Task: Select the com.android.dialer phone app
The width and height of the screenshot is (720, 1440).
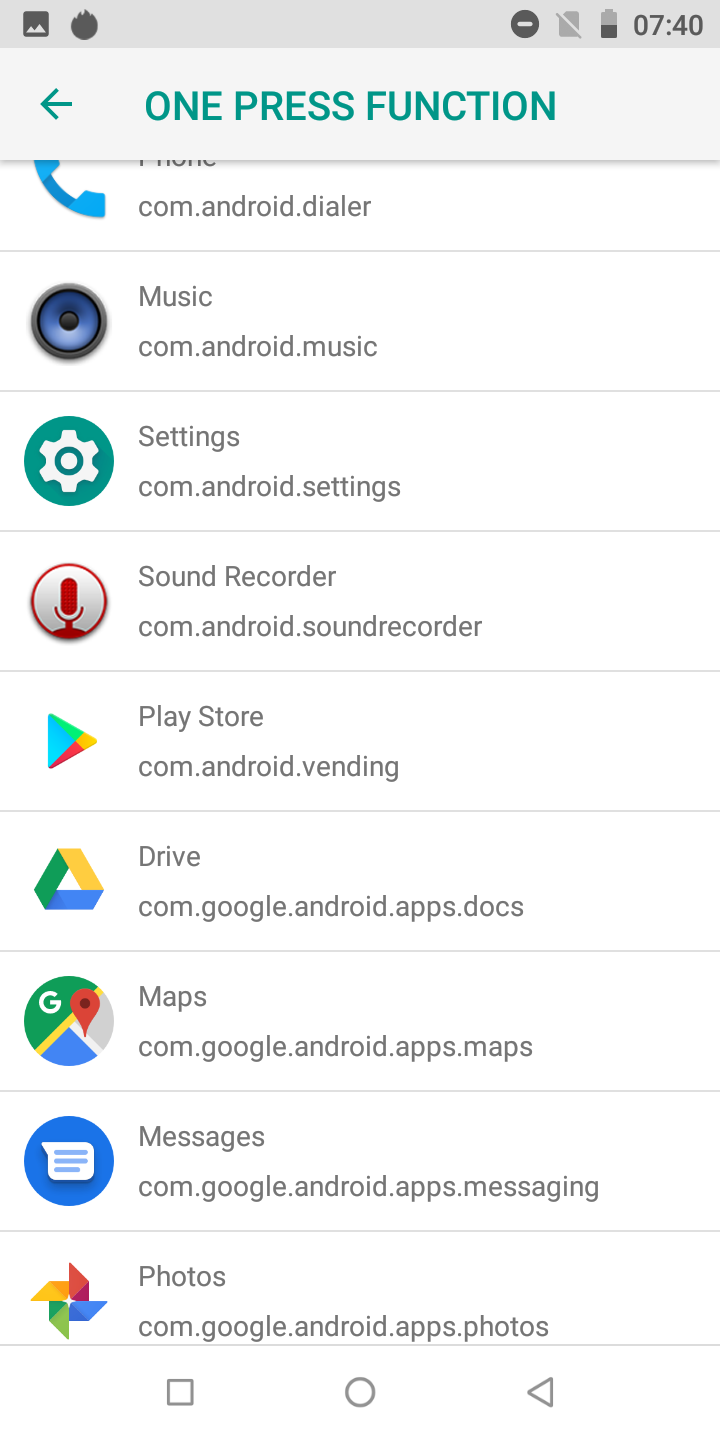Action: coord(360,206)
